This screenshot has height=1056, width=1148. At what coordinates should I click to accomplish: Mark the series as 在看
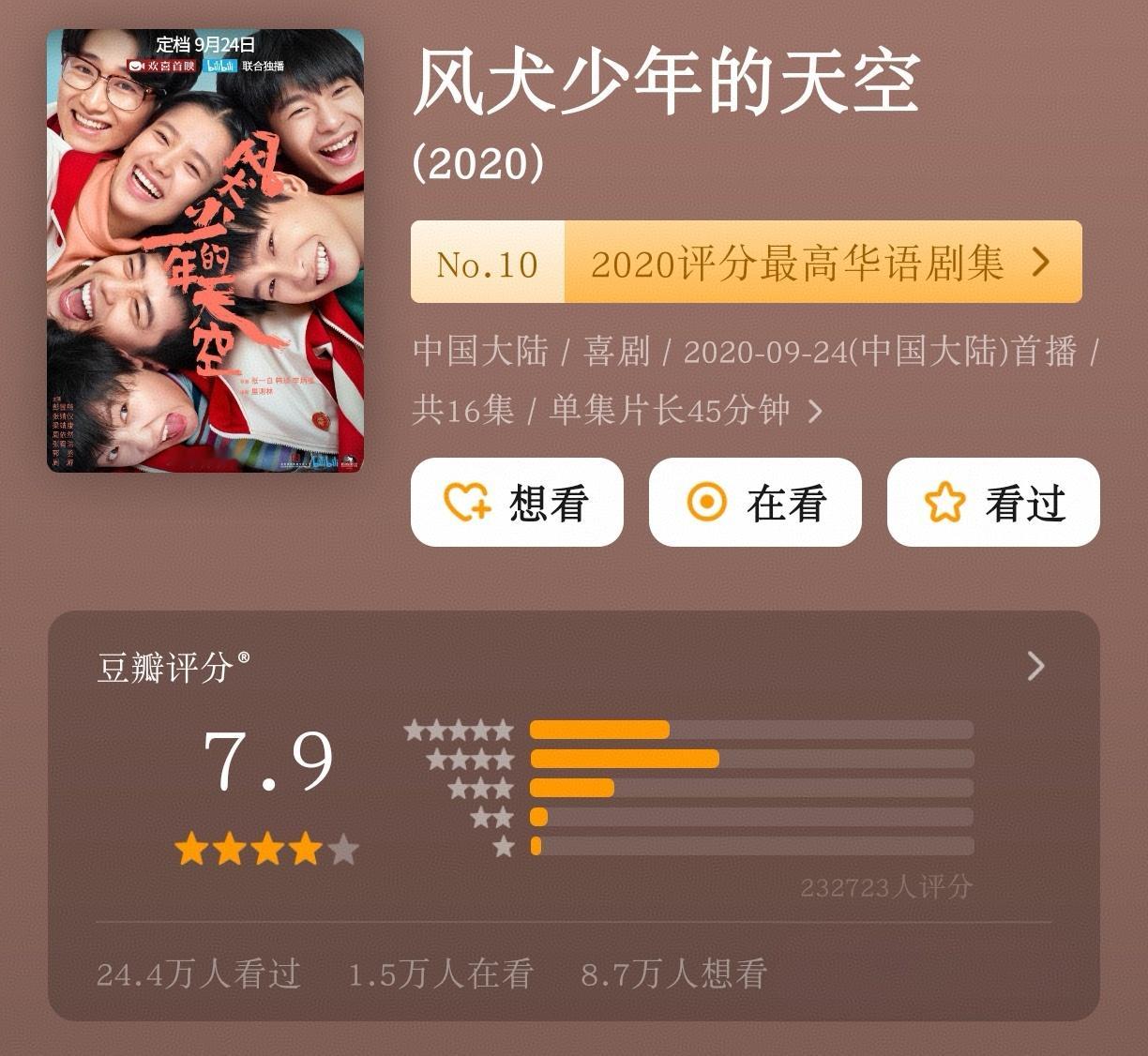(755, 502)
